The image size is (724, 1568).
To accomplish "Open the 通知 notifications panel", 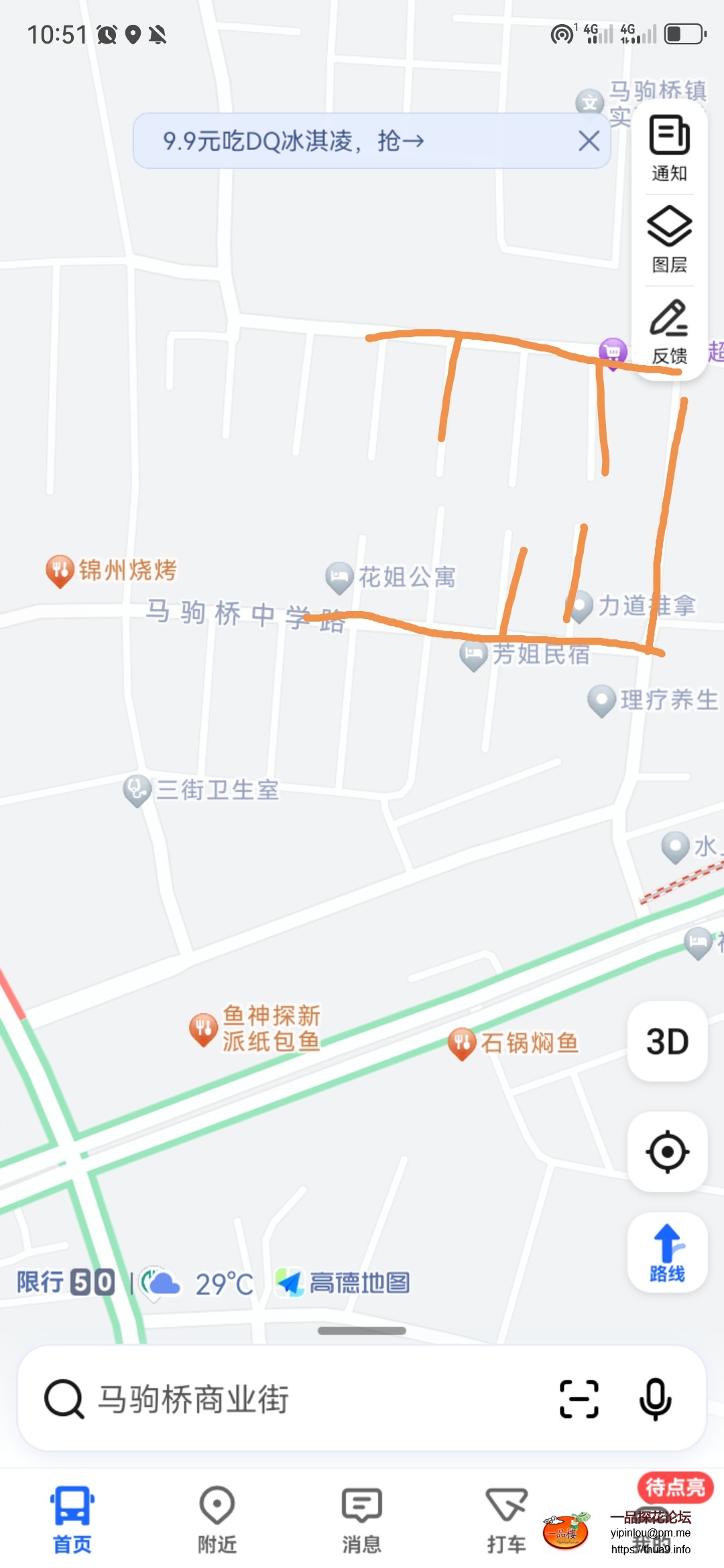I will (669, 149).
